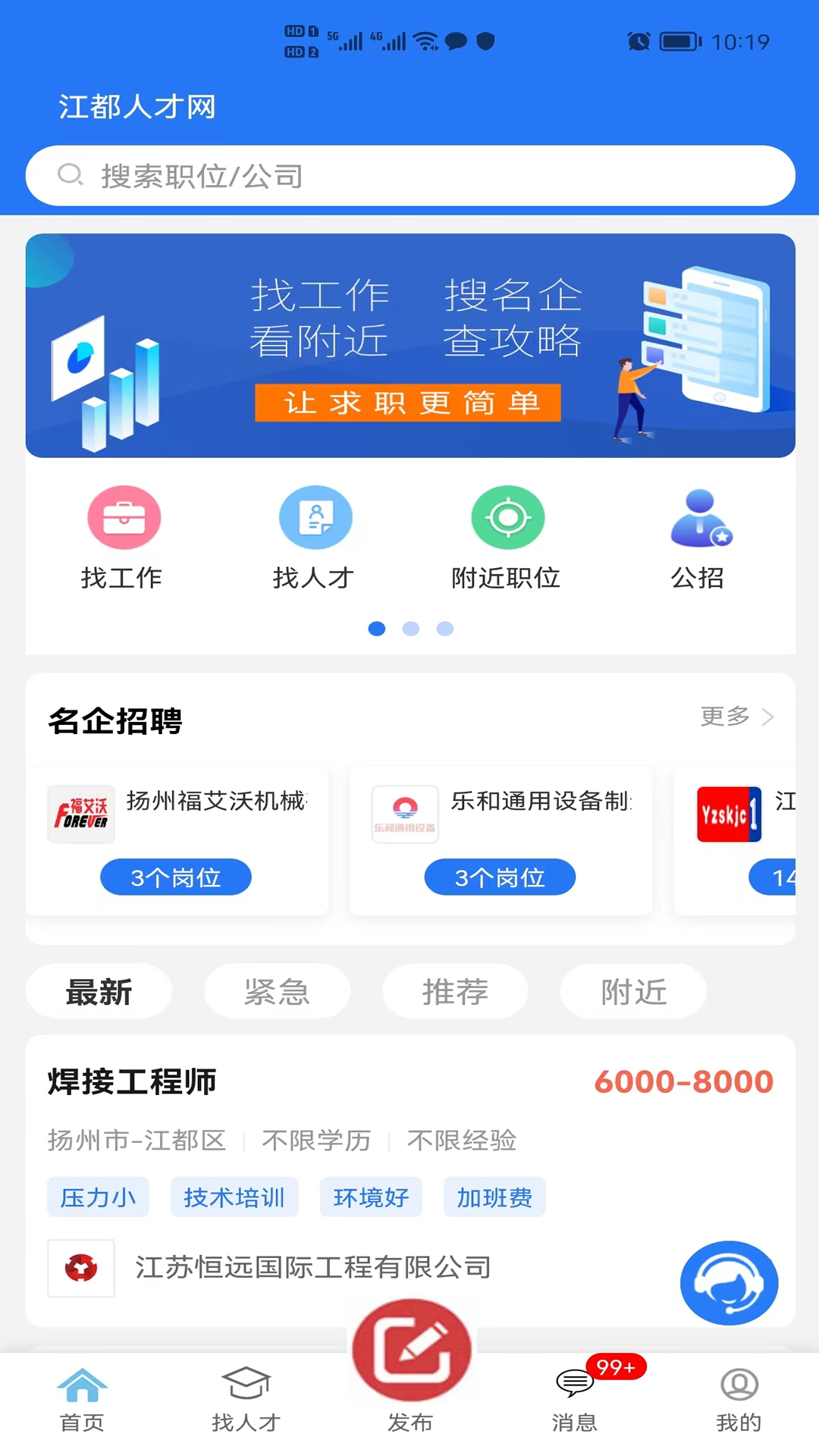Tap the 技术培训 tag on the job card
The width and height of the screenshot is (819, 1456).
(x=234, y=1197)
